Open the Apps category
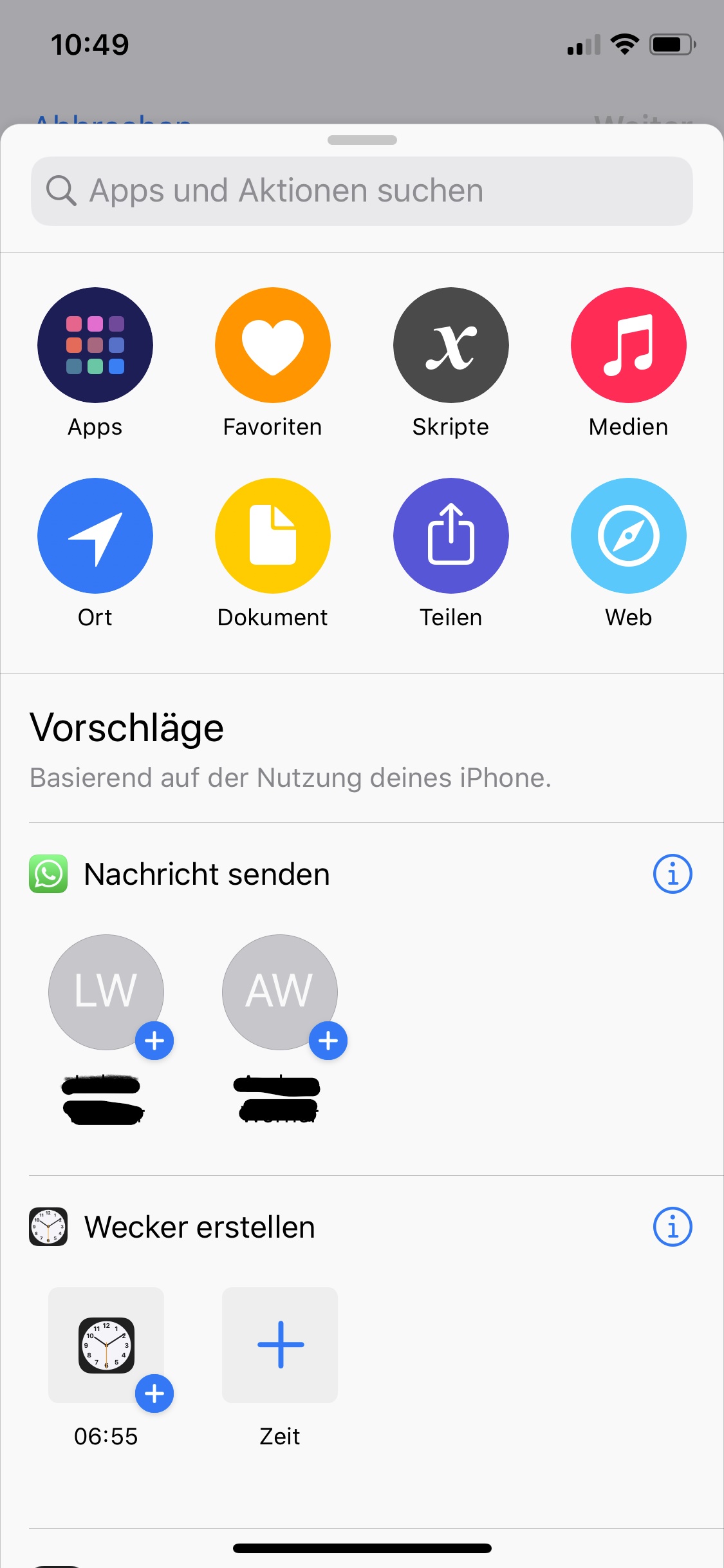 [x=95, y=346]
